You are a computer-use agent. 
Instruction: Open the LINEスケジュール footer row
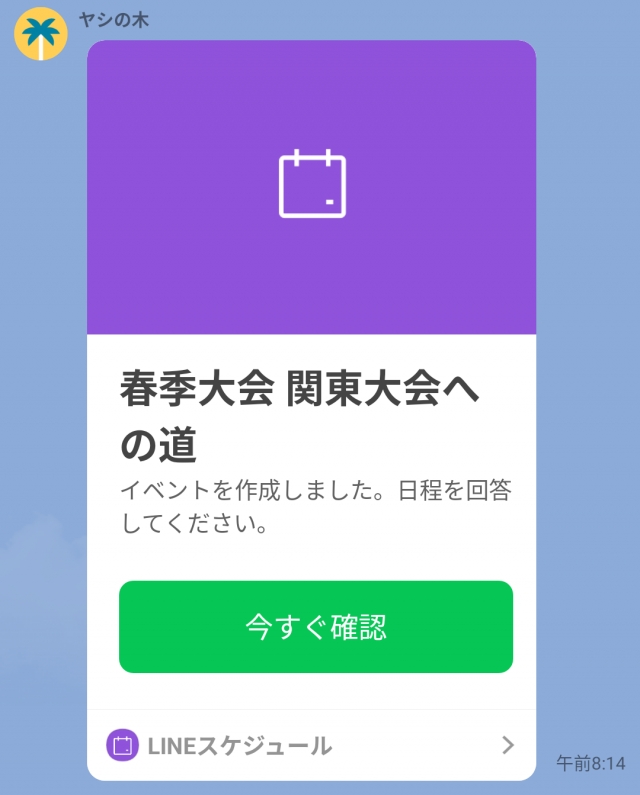pyautogui.click(x=311, y=745)
